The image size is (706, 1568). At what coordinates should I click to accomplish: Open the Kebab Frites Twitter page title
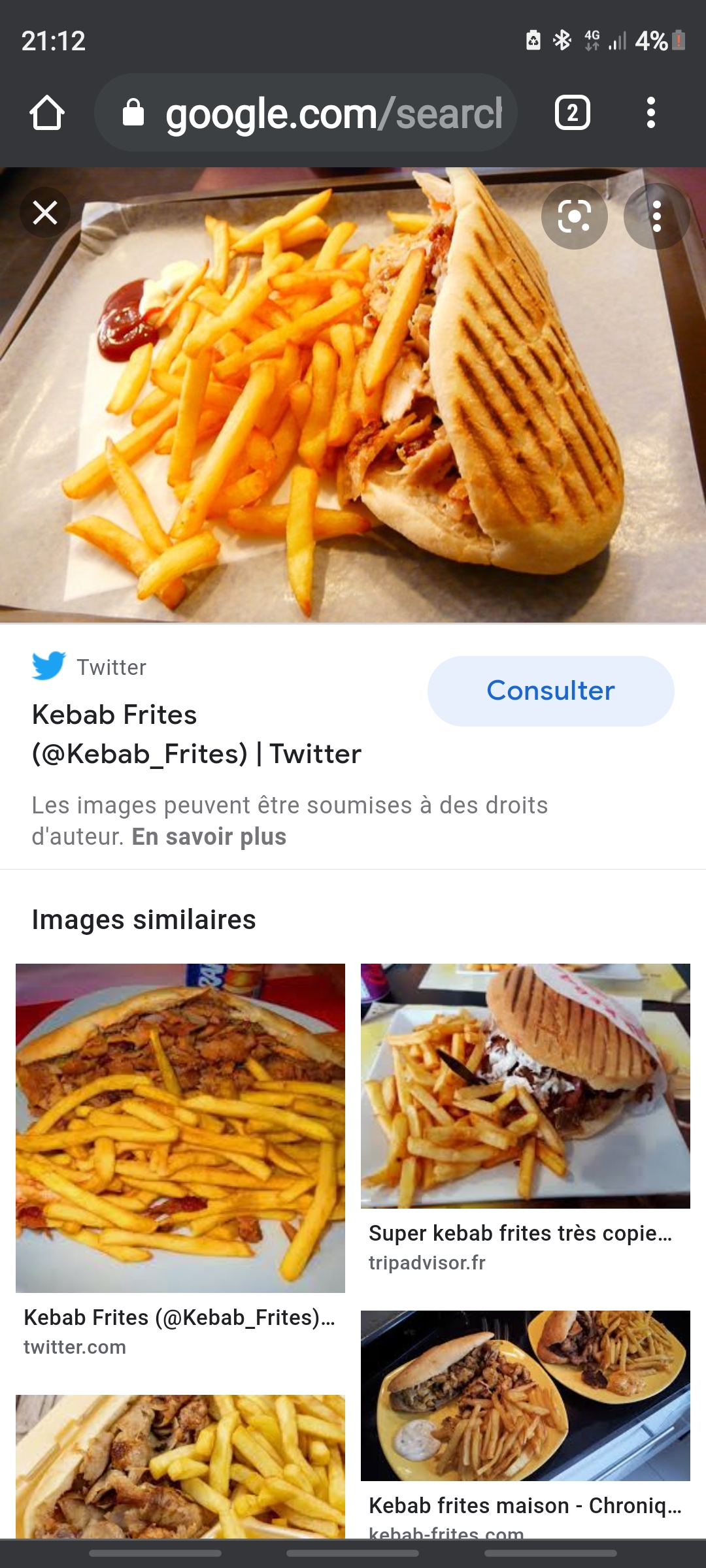196,734
